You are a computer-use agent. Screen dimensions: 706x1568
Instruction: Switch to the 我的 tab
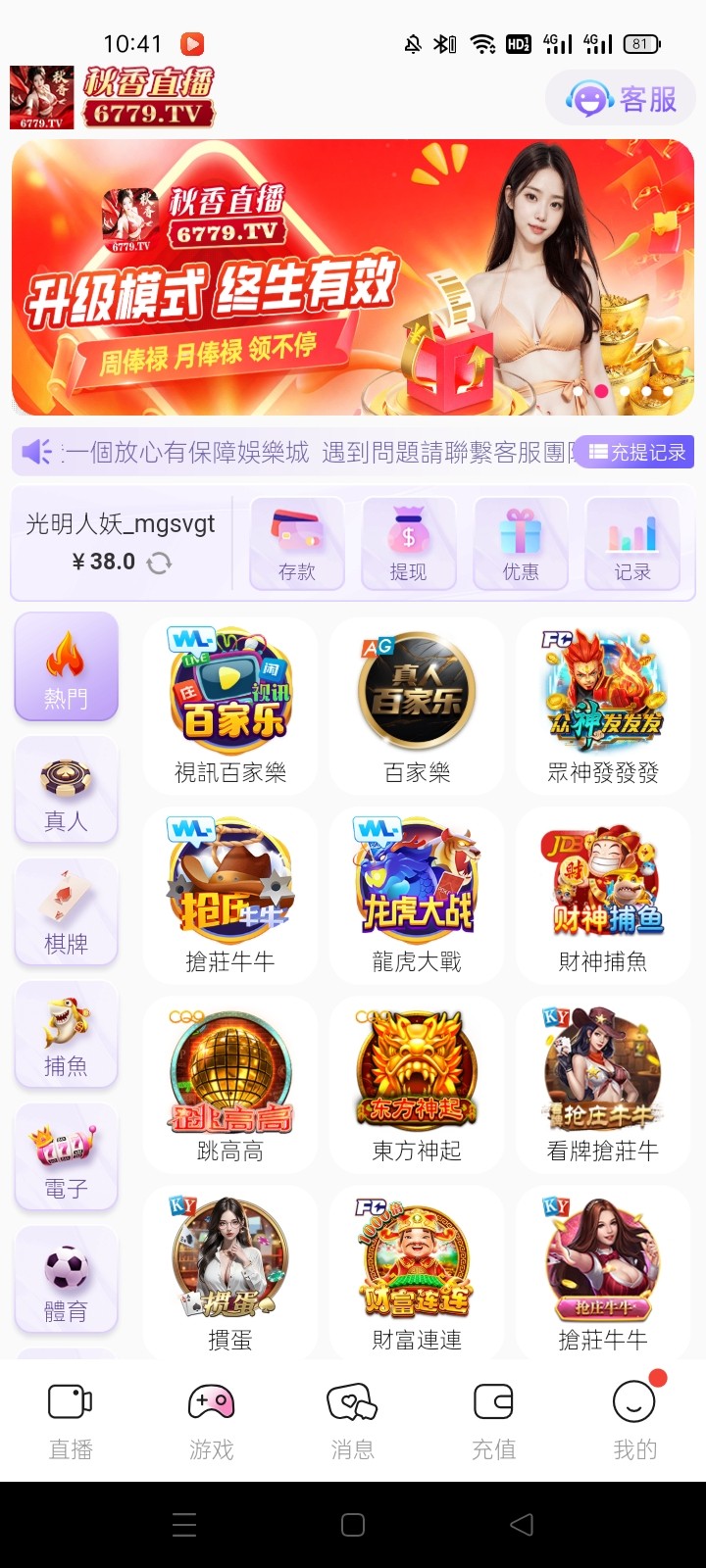pos(634,1420)
